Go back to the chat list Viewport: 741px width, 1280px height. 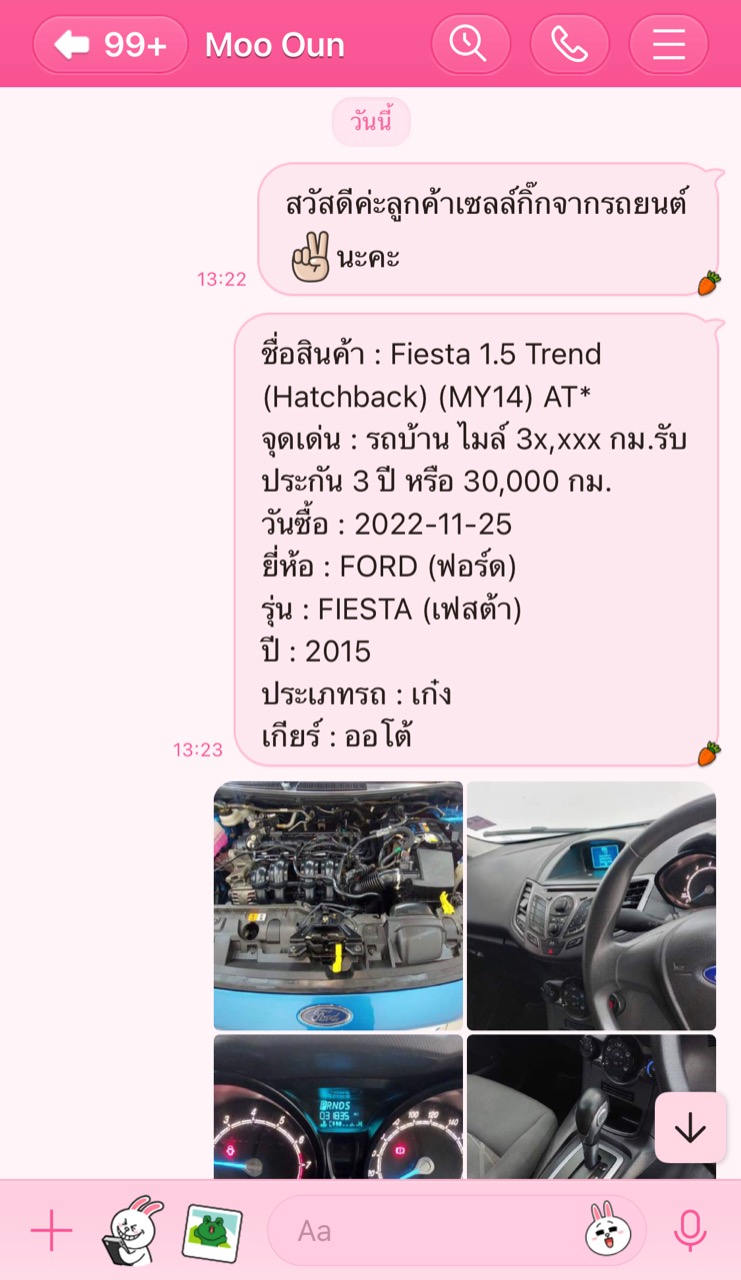pyautogui.click(x=110, y=45)
